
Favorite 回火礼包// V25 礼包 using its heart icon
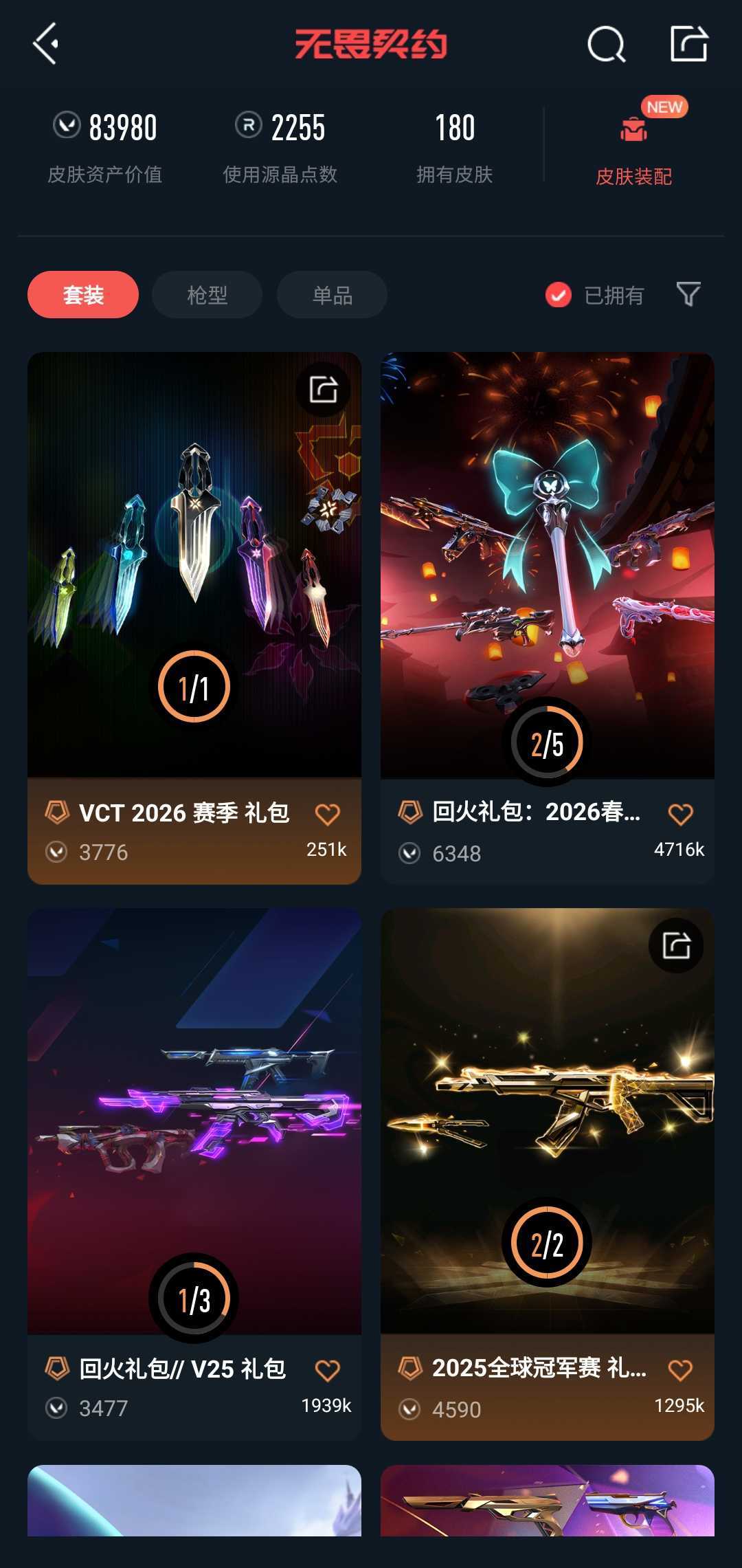click(328, 1369)
